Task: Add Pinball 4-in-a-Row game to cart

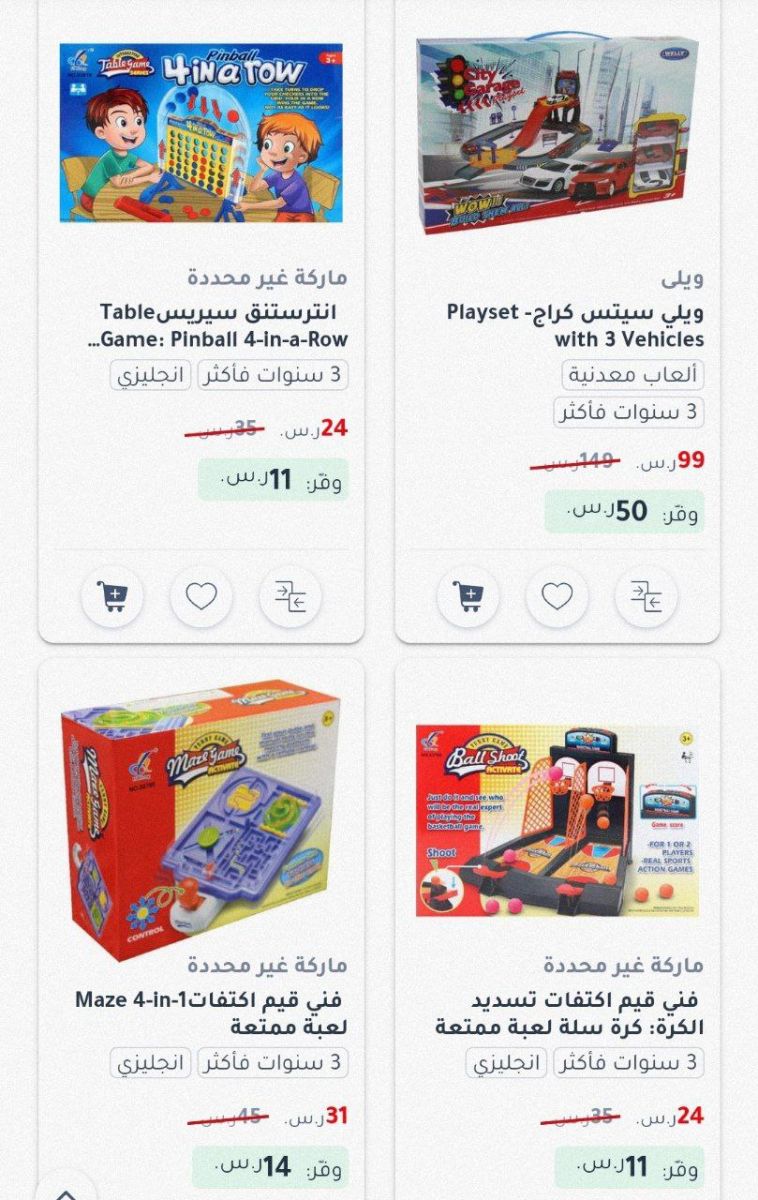Action: [x=112, y=597]
